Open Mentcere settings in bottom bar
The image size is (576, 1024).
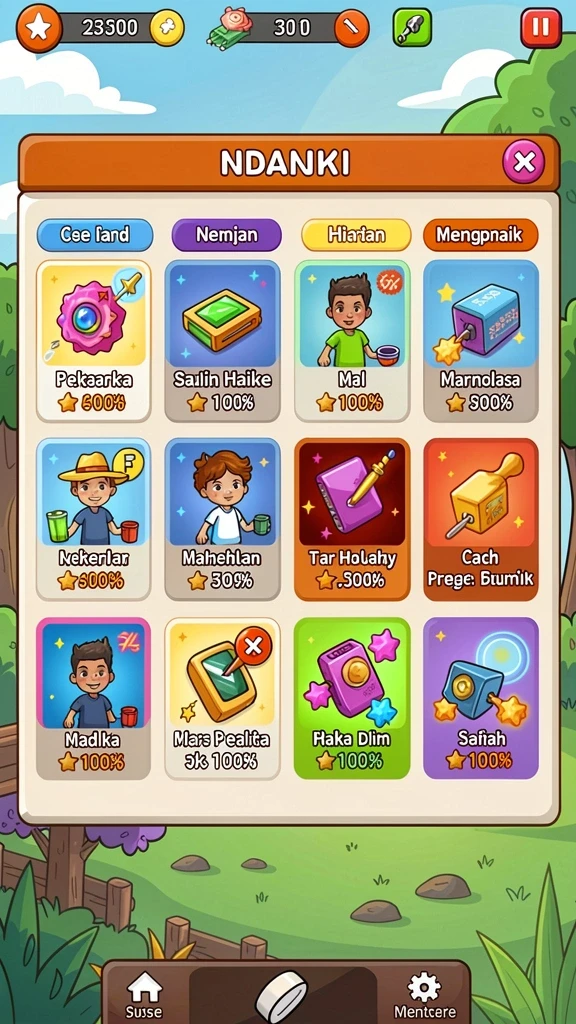coord(424,995)
